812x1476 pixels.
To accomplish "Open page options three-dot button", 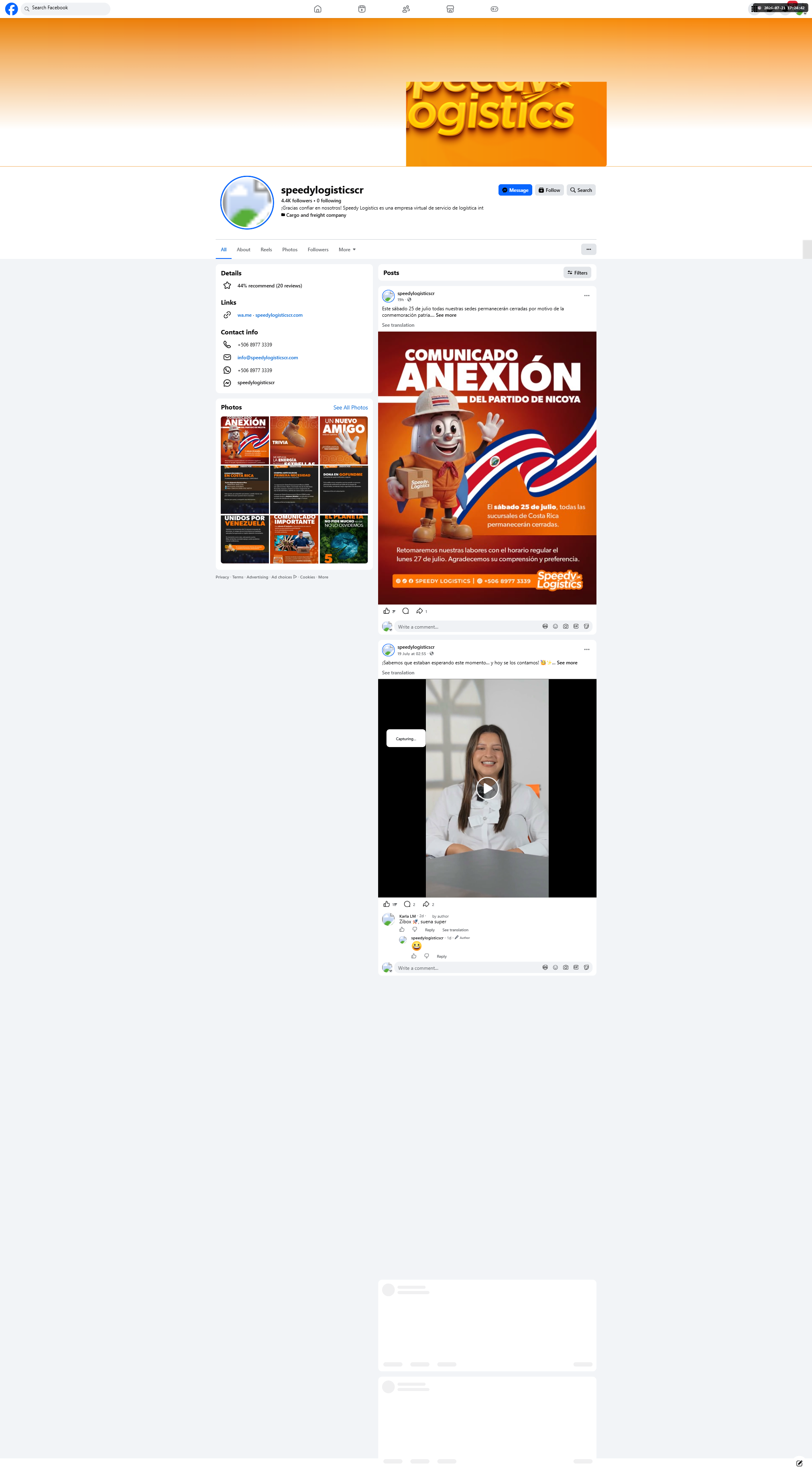I will (x=588, y=249).
